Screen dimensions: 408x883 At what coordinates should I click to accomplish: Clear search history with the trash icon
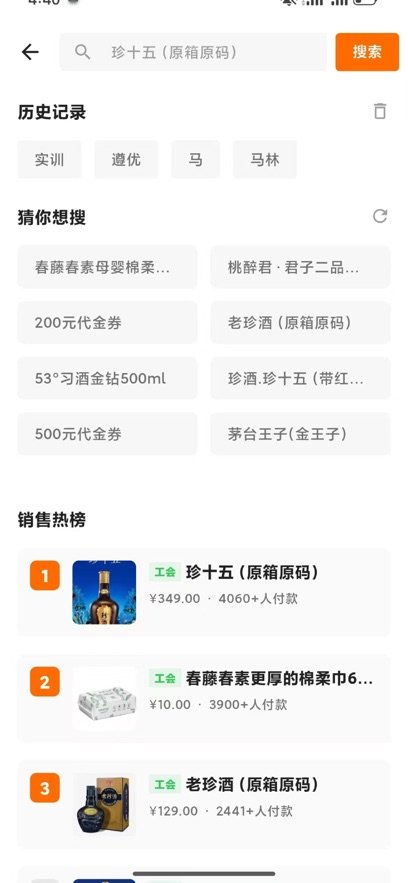click(380, 111)
